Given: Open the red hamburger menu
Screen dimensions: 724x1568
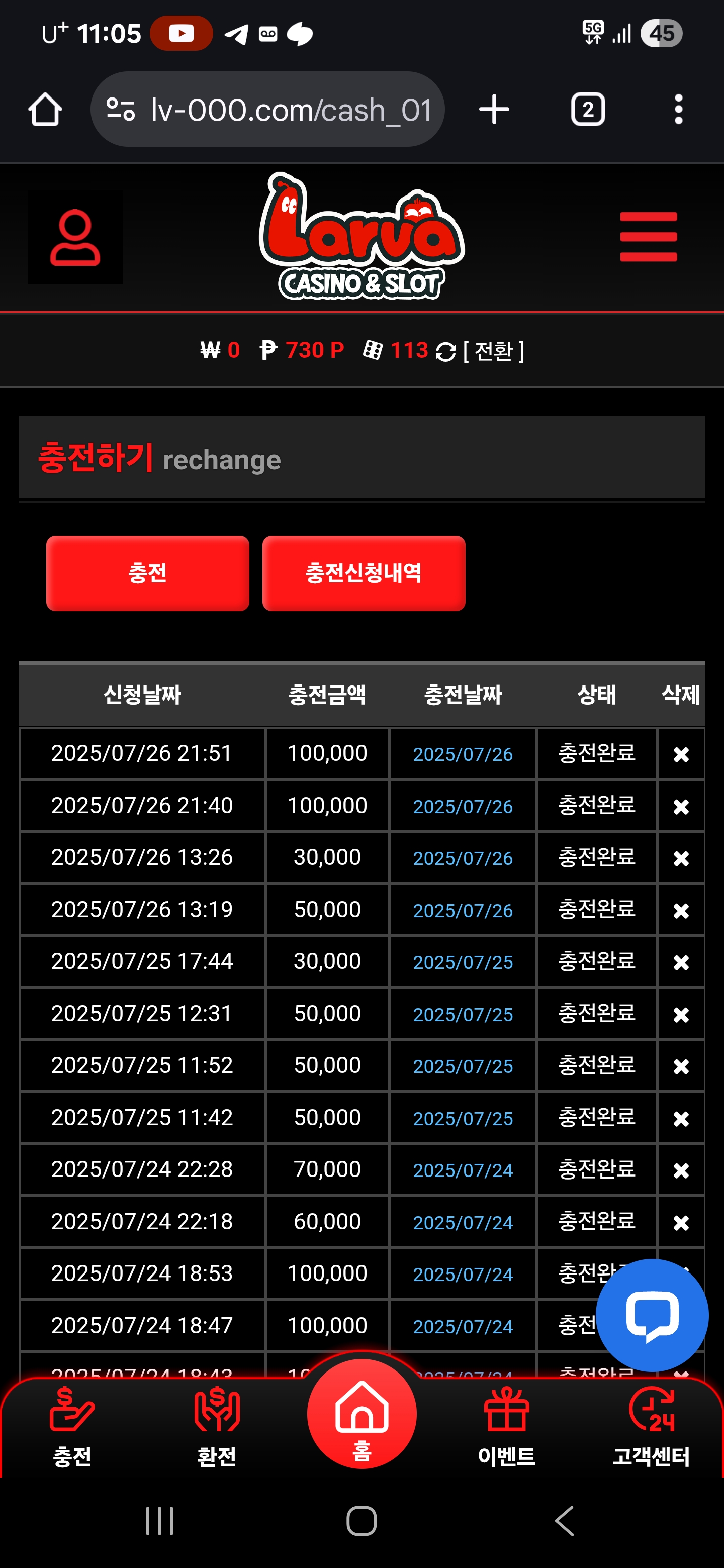Looking at the screenshot, I should (649, 237).
